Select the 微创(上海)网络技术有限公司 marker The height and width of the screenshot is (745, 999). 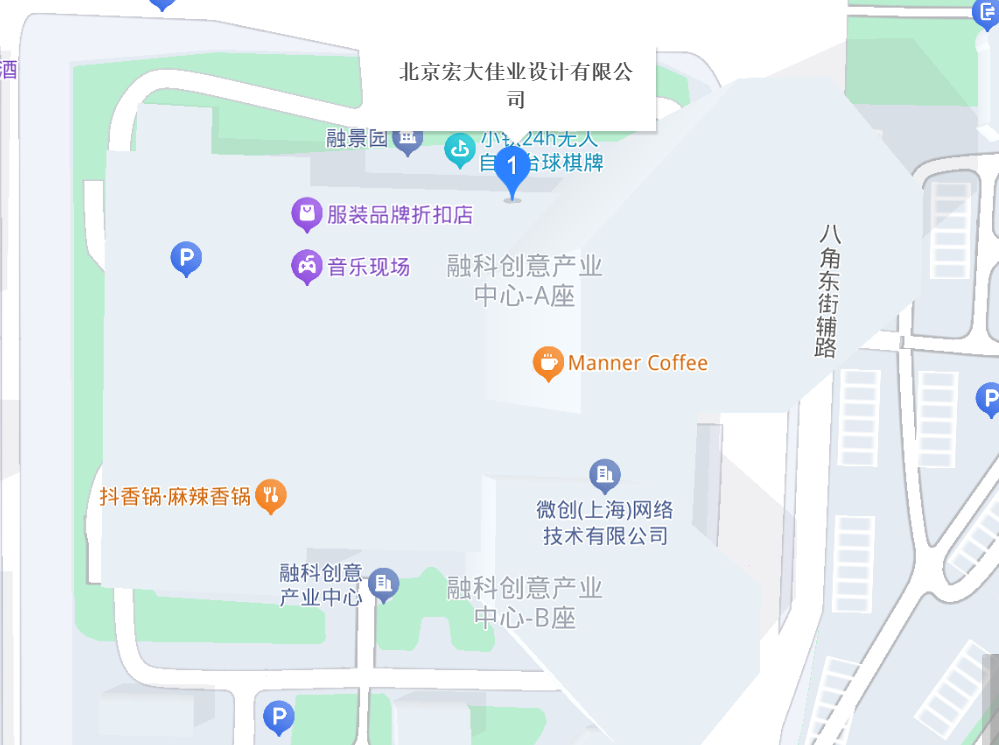point(604,474)
